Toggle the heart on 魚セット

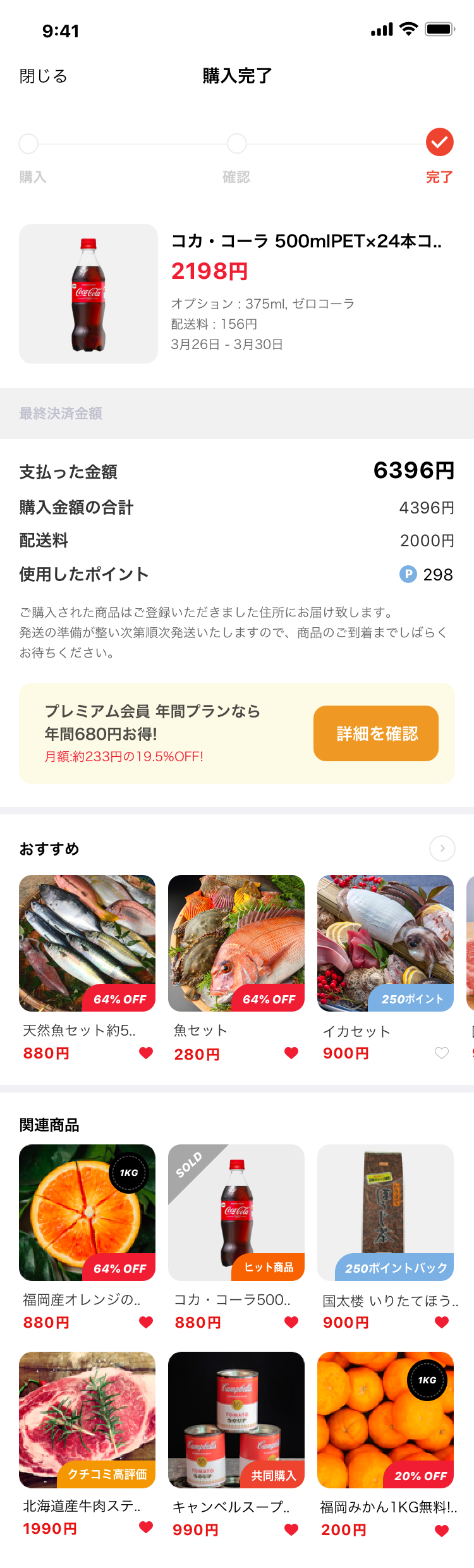pos(291,1053)
